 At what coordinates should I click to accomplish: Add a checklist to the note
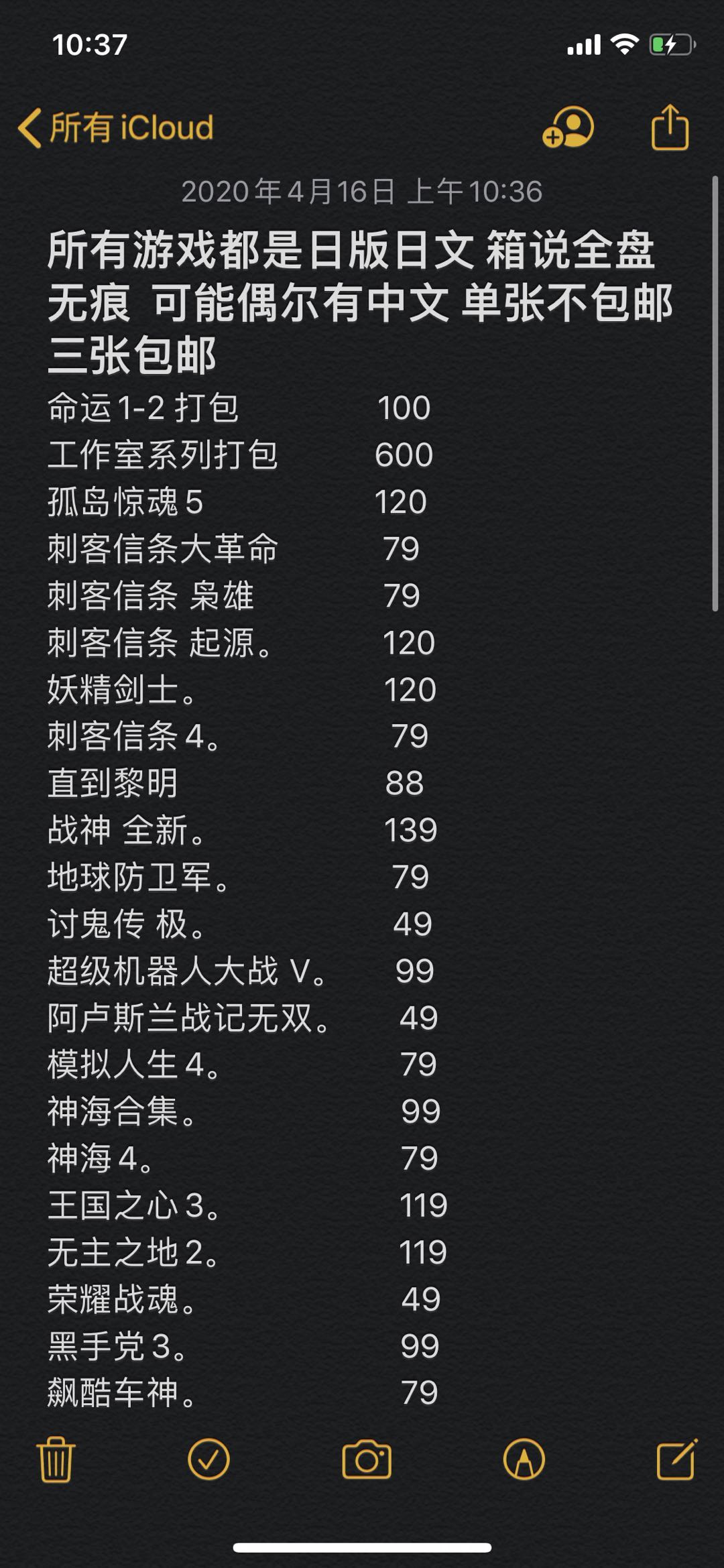coord(208,1459)
